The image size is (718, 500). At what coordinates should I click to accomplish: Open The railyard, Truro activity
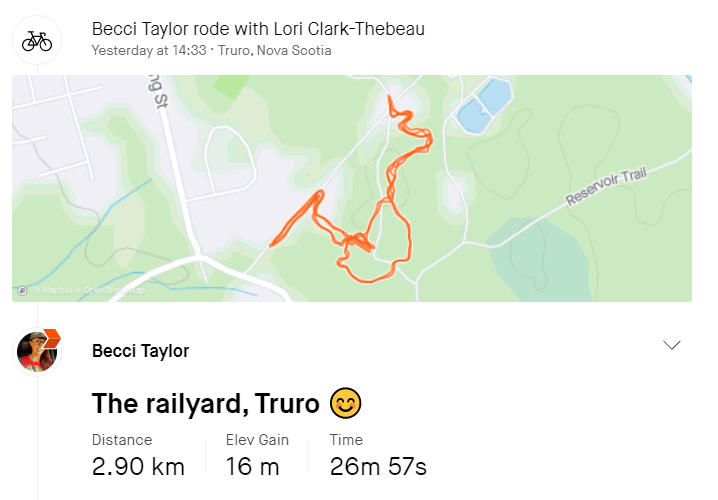click(206, 404)
